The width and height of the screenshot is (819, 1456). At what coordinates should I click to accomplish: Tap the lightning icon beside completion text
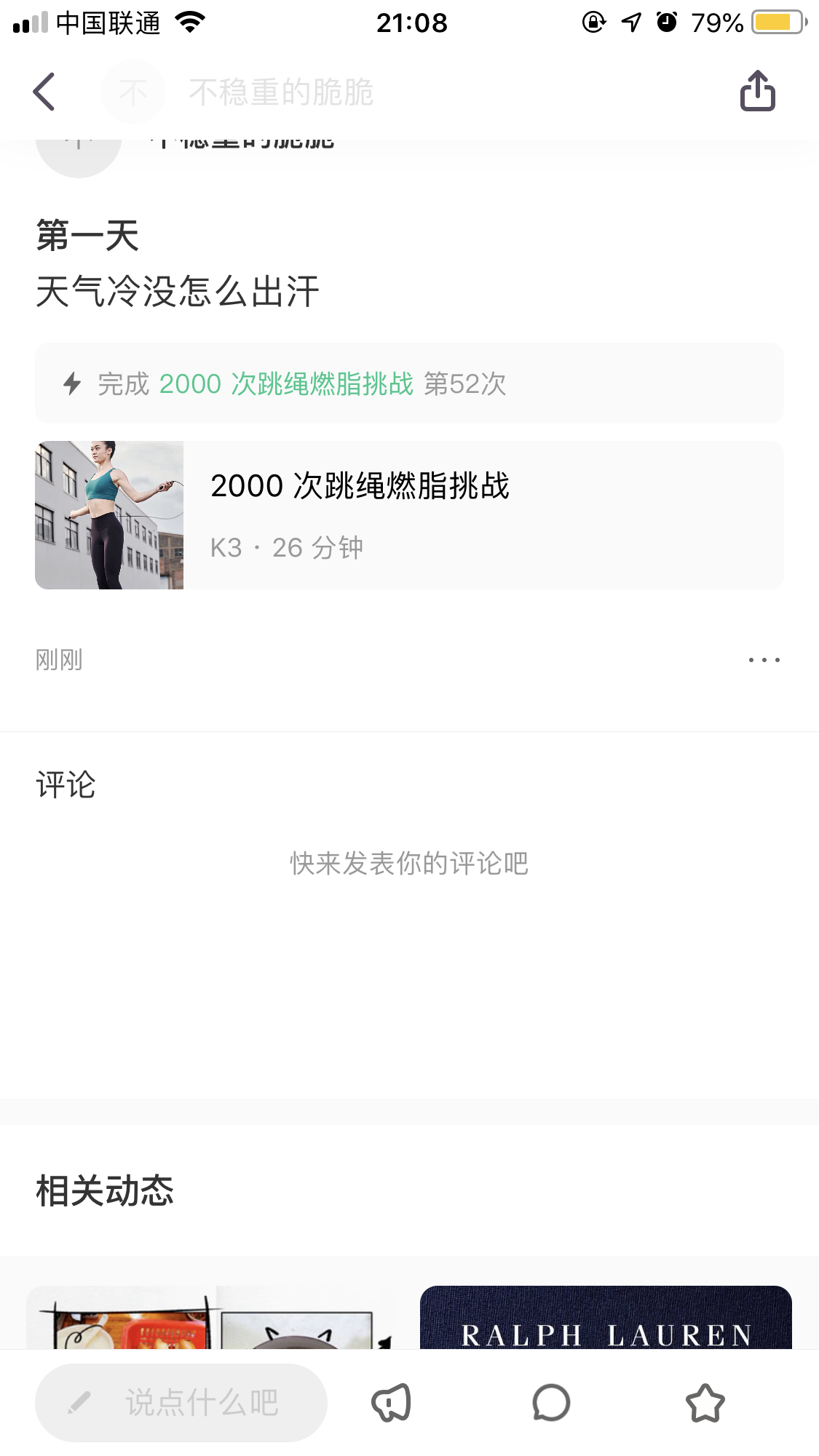click(73, 383)
